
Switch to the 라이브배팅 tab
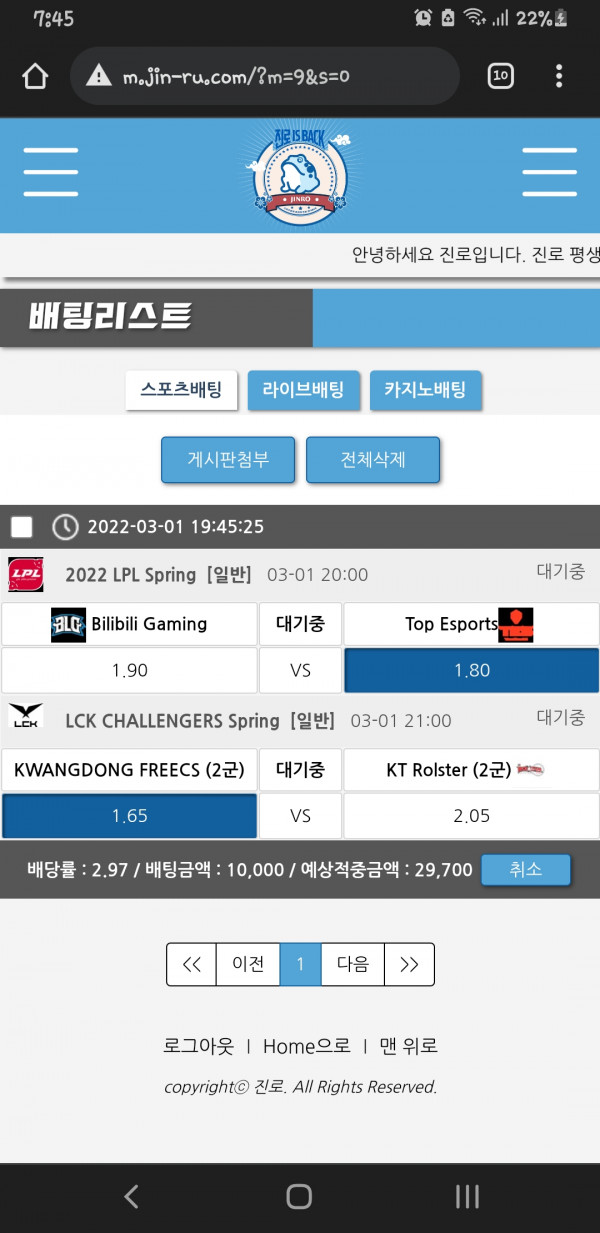click(x=303, y=390)
